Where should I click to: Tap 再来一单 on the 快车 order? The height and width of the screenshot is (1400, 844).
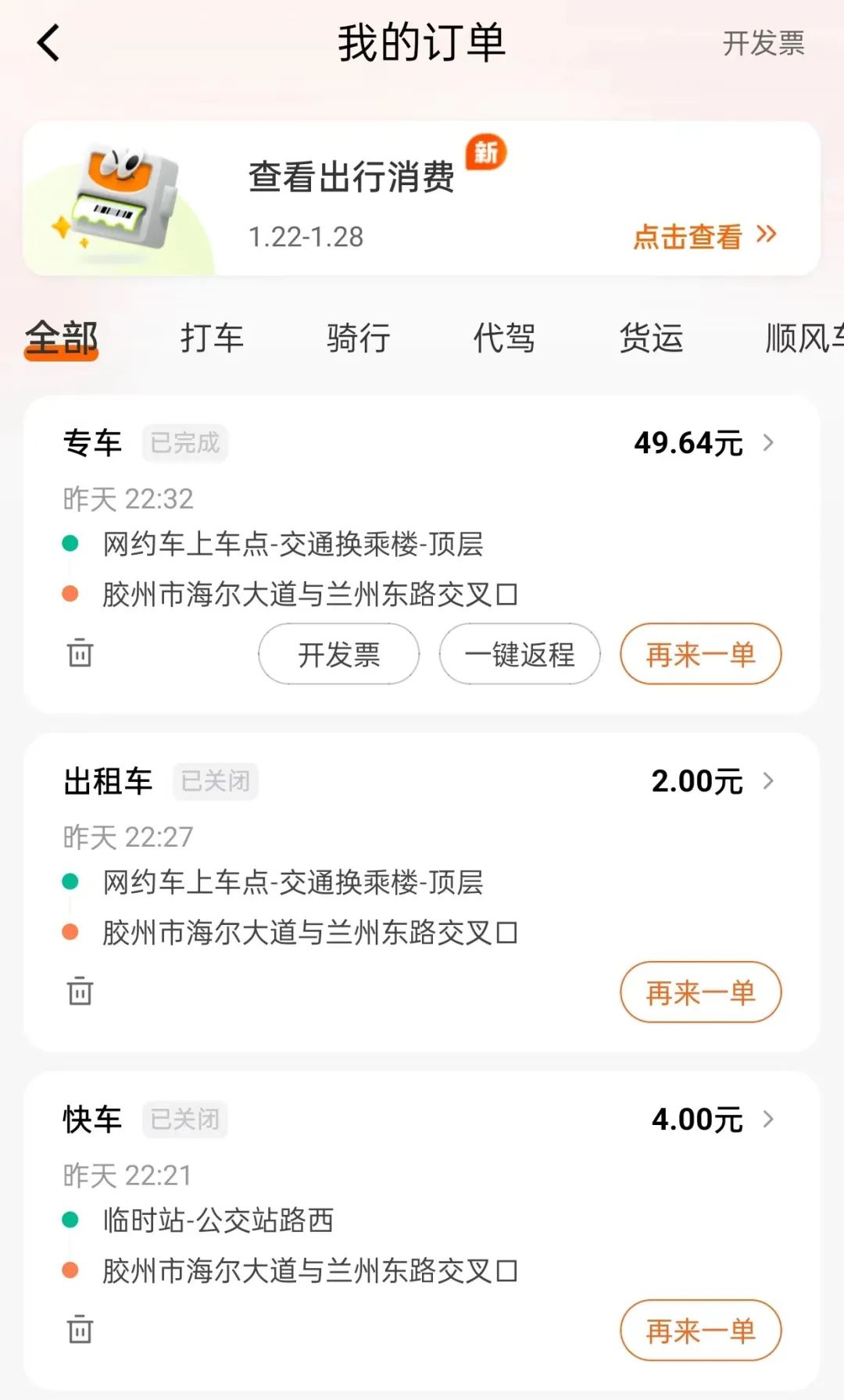pyautogui.click(x=701, y=1330)
